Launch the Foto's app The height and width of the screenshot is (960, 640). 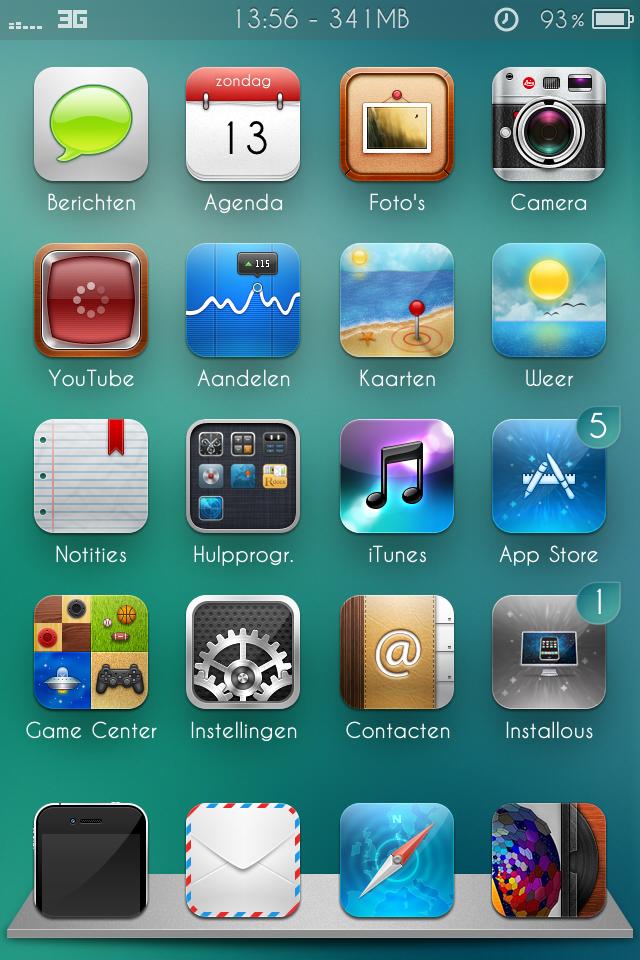coord(397,124)
